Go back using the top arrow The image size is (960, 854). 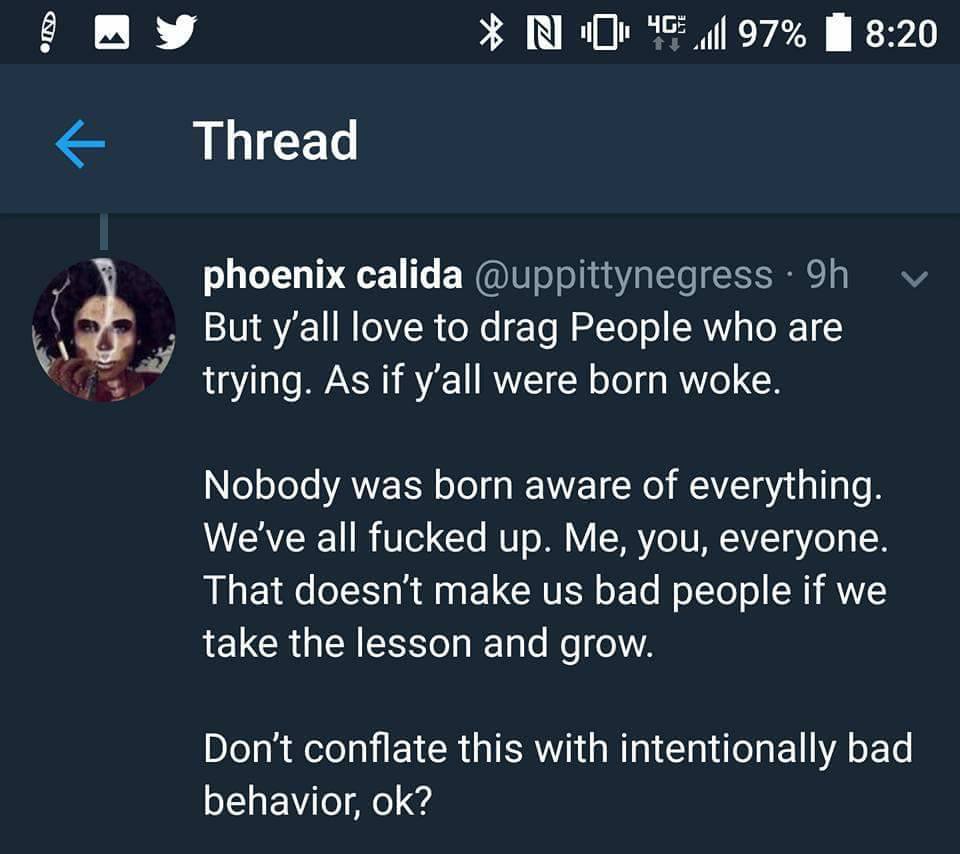click(80, 143)
